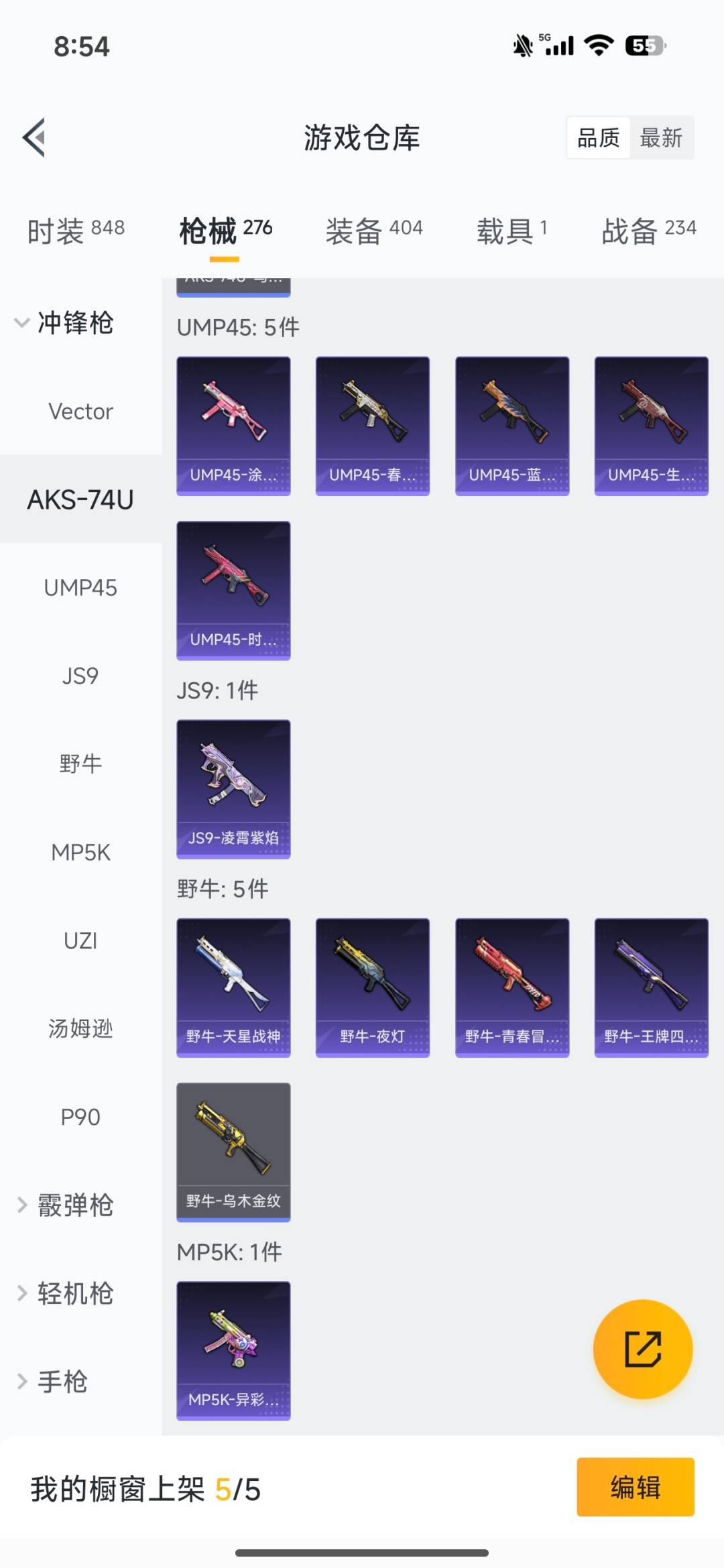Collapse the 冲锋枪 category
The width and height of the screenshot is (724, 1568).
[64, 323]
